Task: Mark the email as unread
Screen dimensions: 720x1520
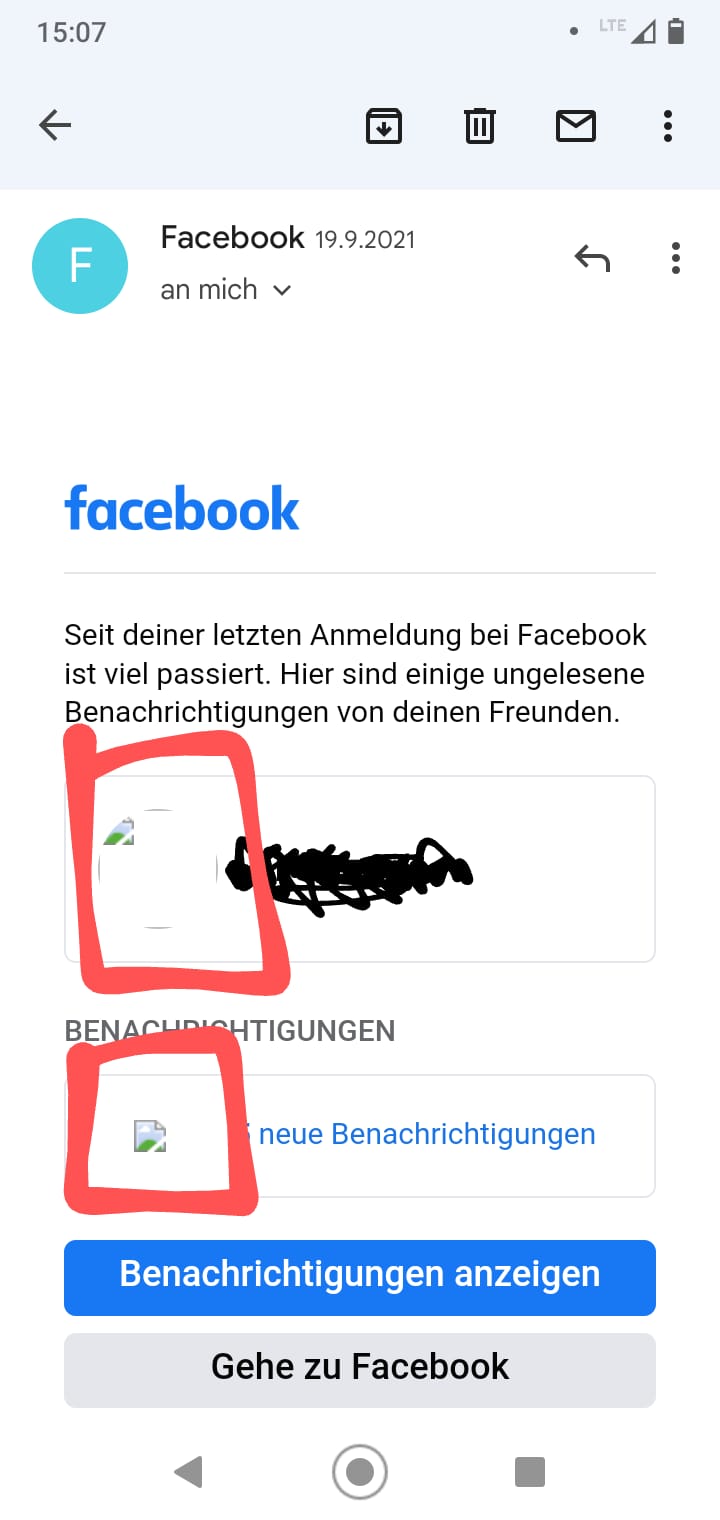Action: [576, 126]
